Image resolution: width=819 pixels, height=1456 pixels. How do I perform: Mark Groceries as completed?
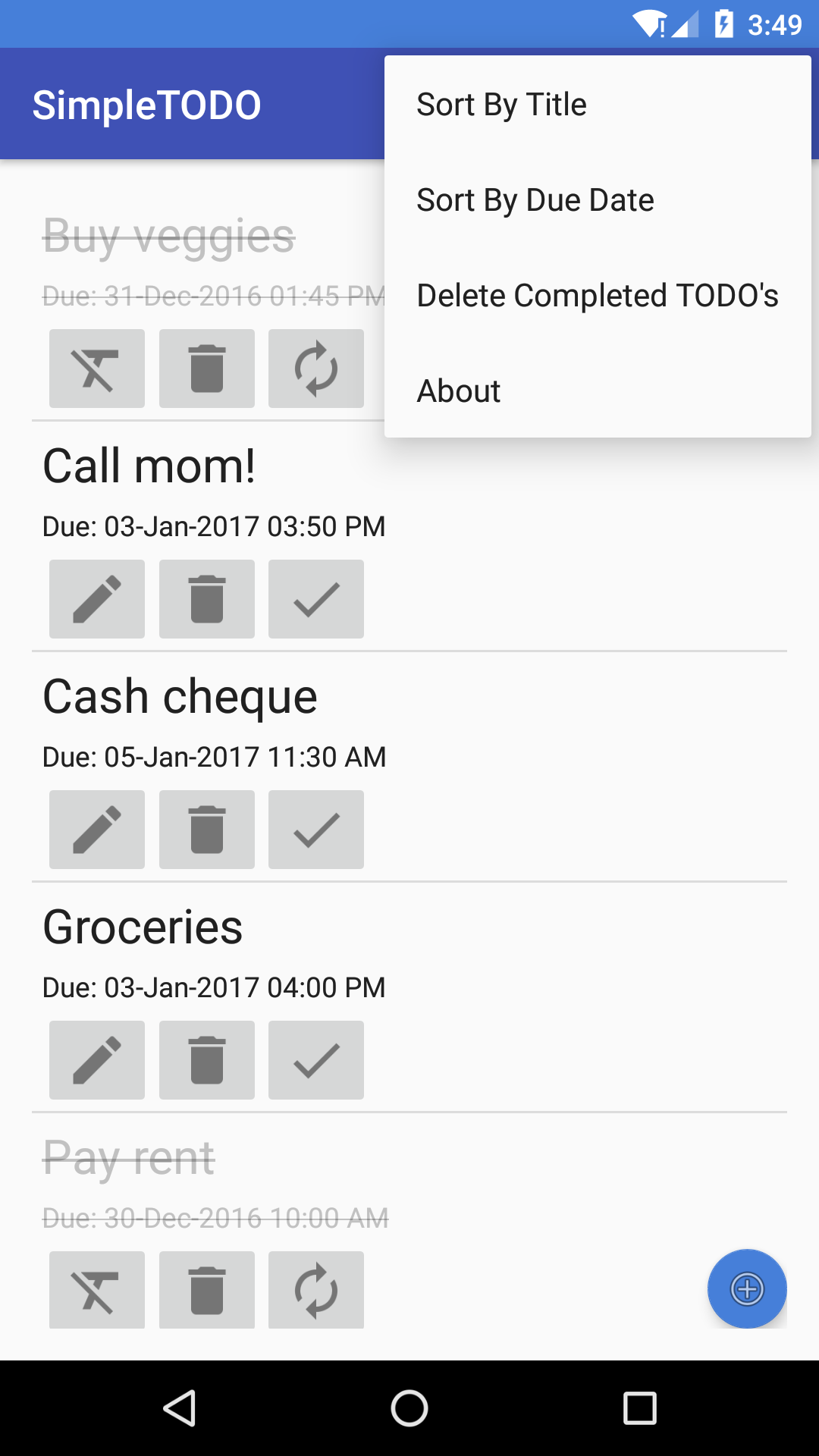316,1060
